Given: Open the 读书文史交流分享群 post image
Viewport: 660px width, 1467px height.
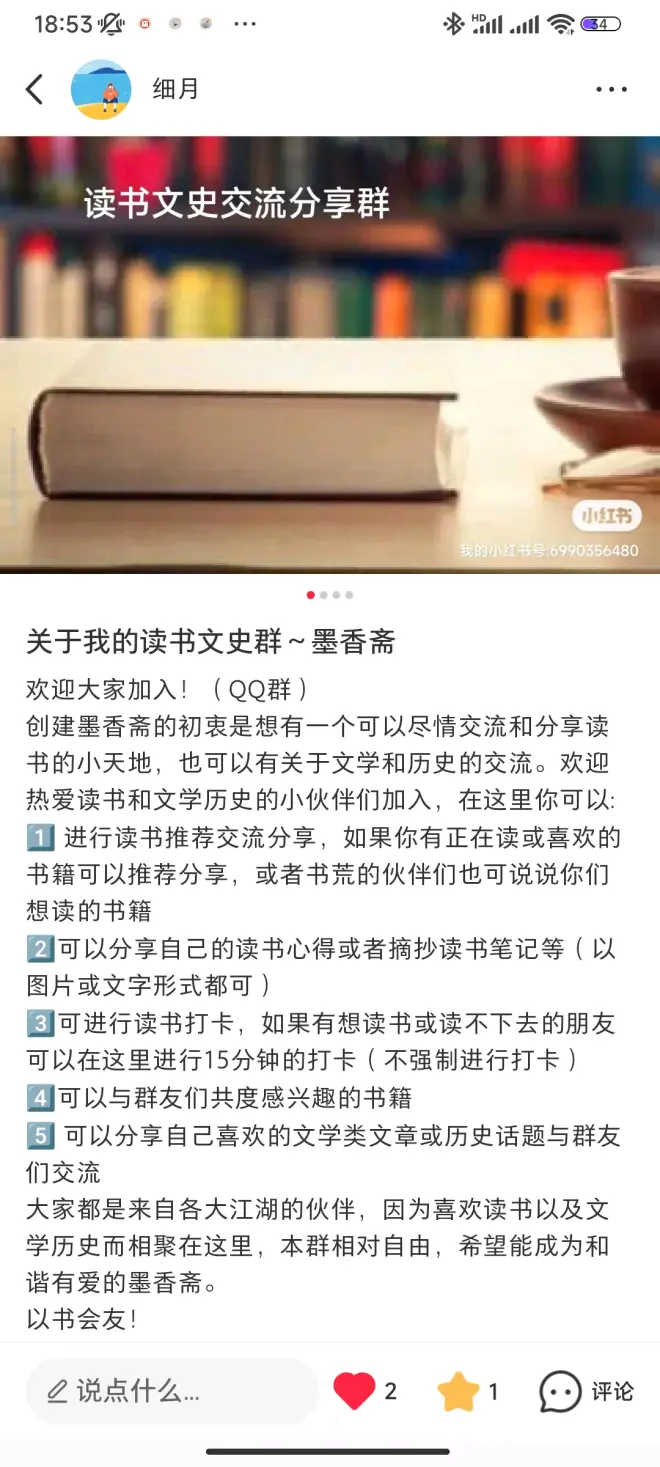Looking at the screenshot, I should coord(330,355).
